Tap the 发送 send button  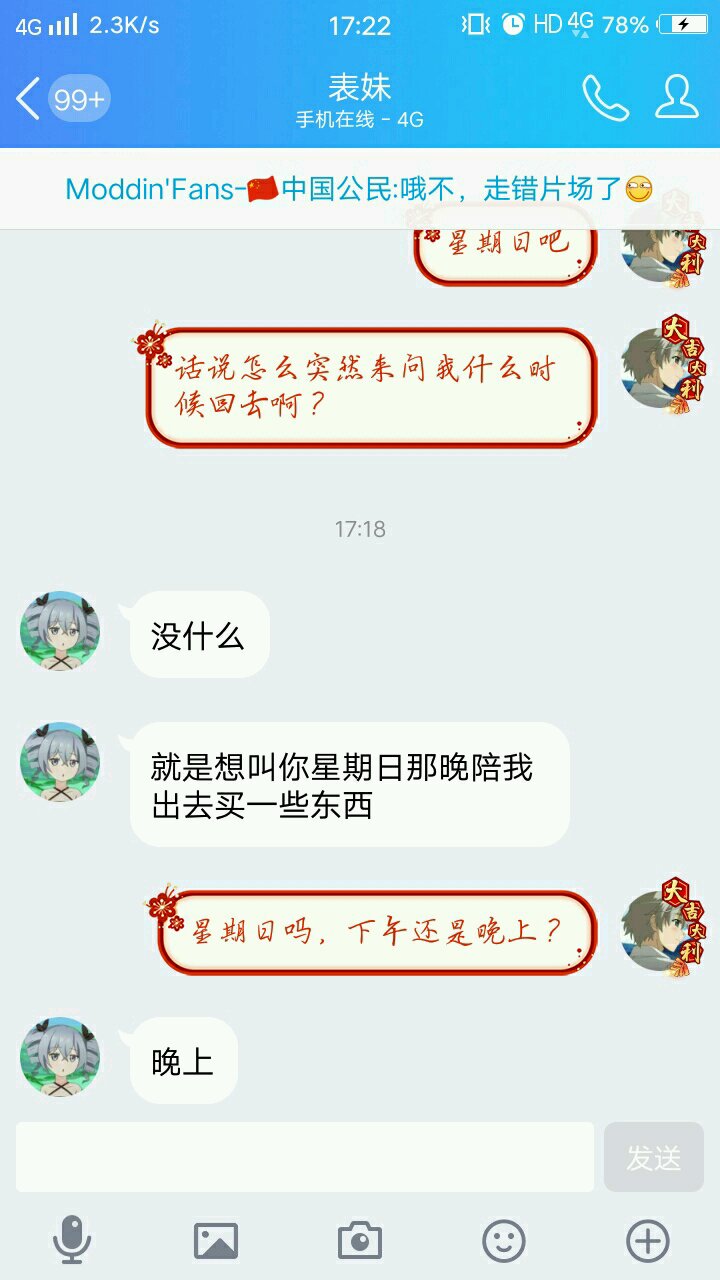pyautogui.click(x=653, y=1157)
